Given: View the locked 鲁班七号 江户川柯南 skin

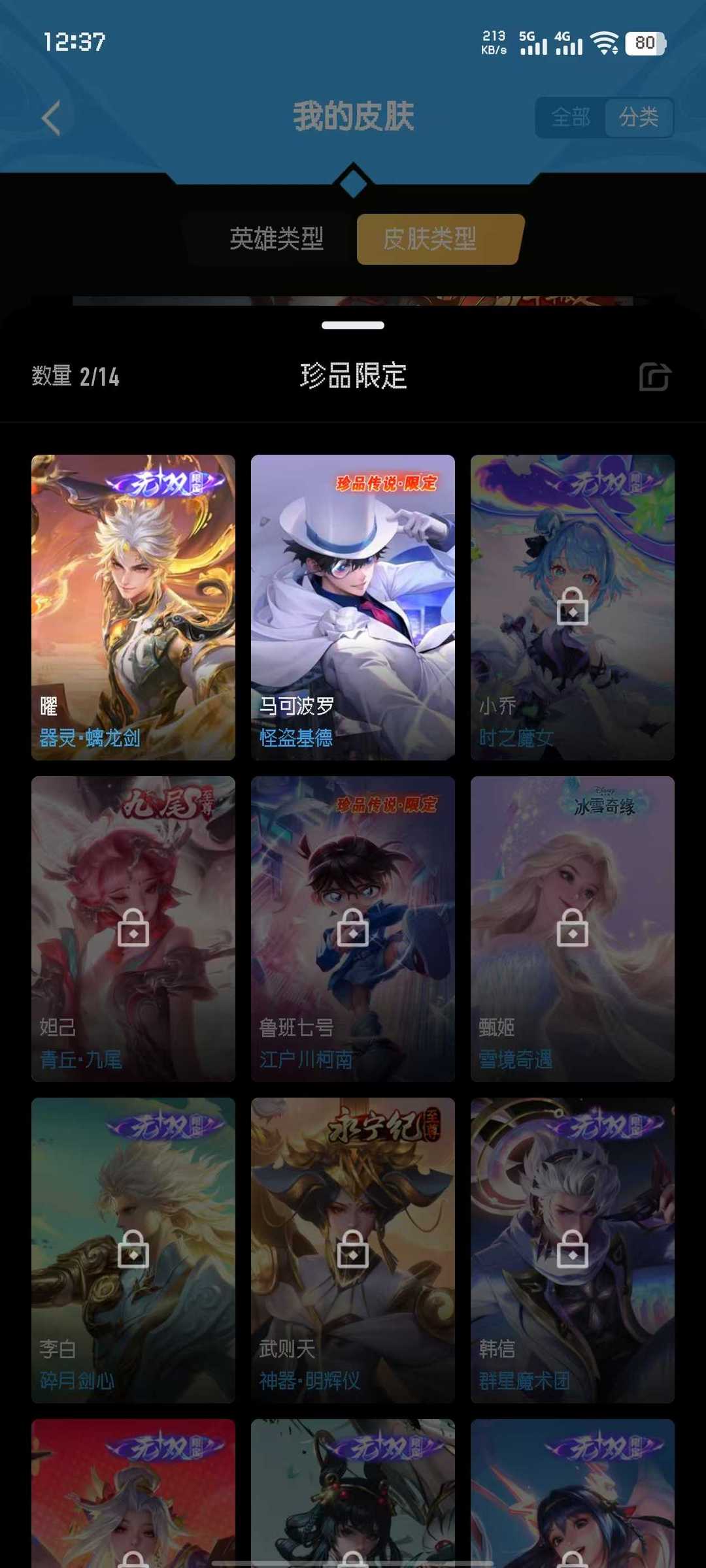Looking at the screenshot, I should pyautogui.click(x=353, y=929).
